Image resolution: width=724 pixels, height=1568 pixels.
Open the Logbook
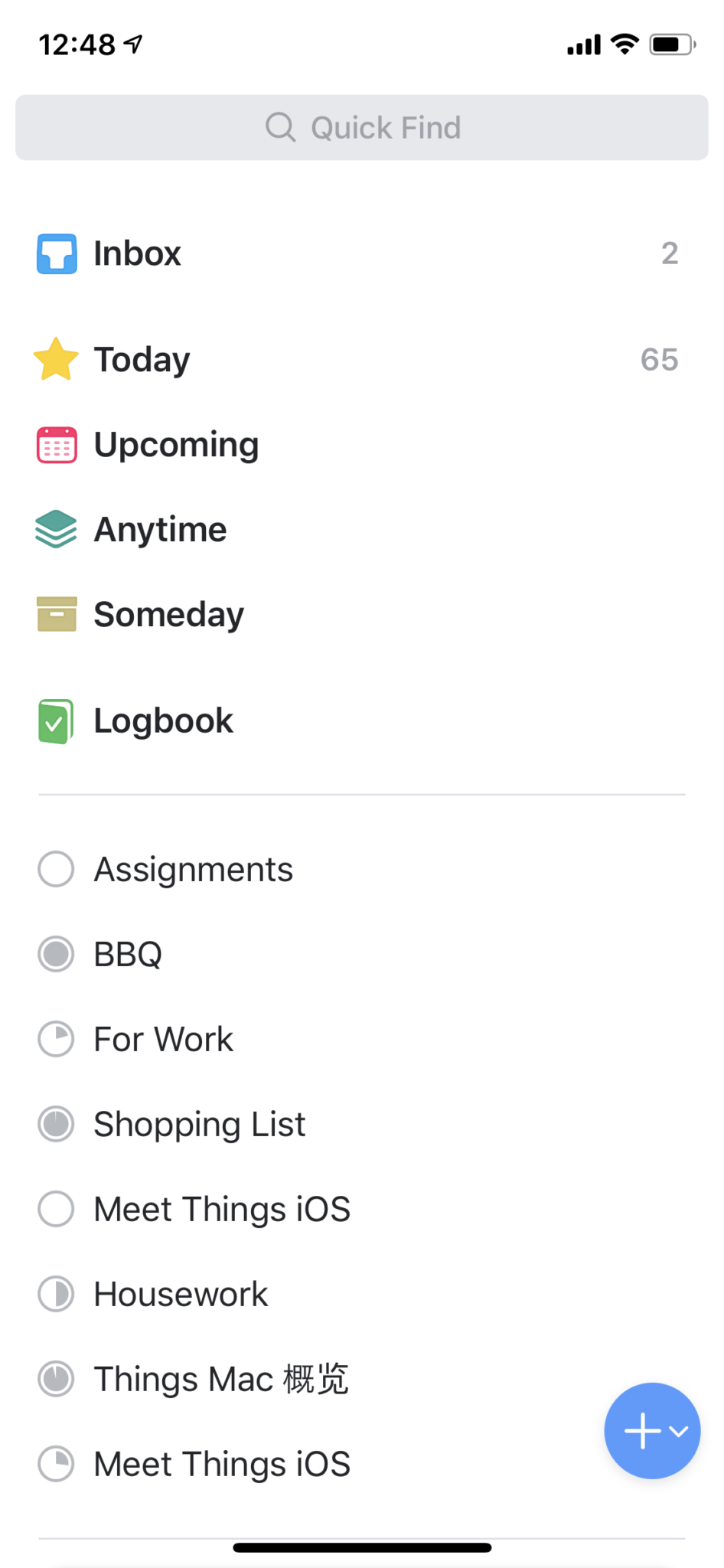point(162,720)
